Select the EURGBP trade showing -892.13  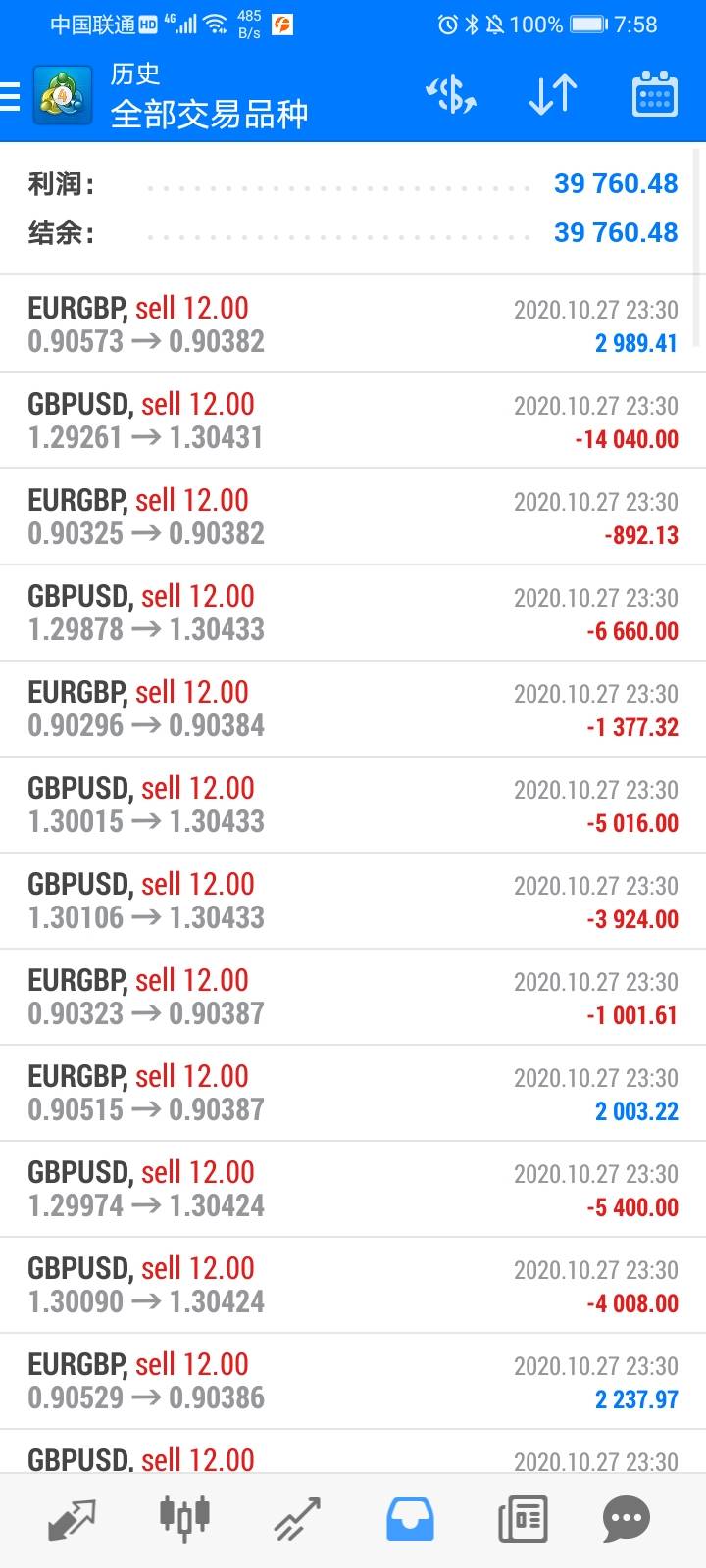click(353, 516)
